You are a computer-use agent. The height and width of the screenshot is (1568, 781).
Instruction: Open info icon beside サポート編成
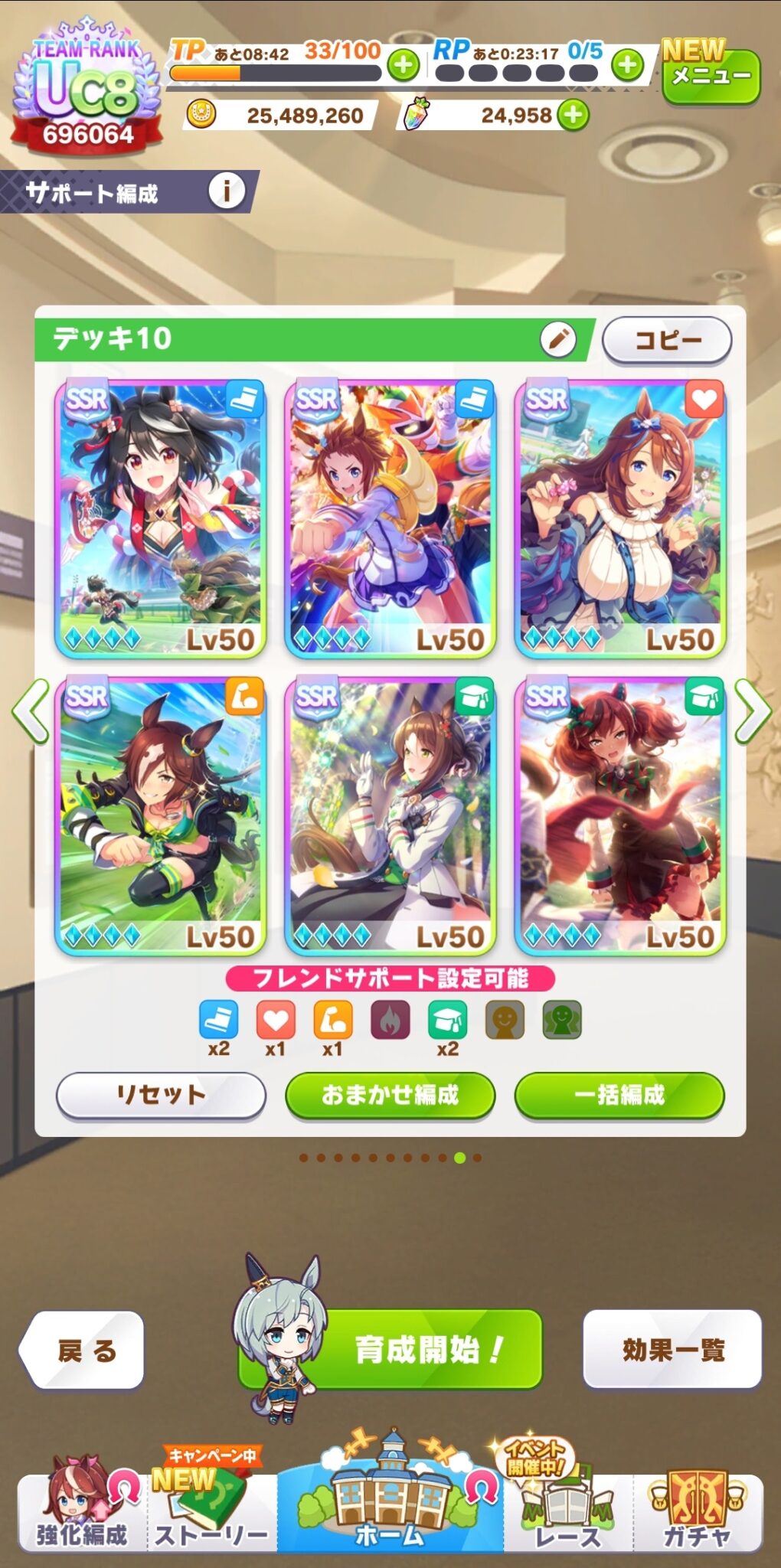pos(226,191)
